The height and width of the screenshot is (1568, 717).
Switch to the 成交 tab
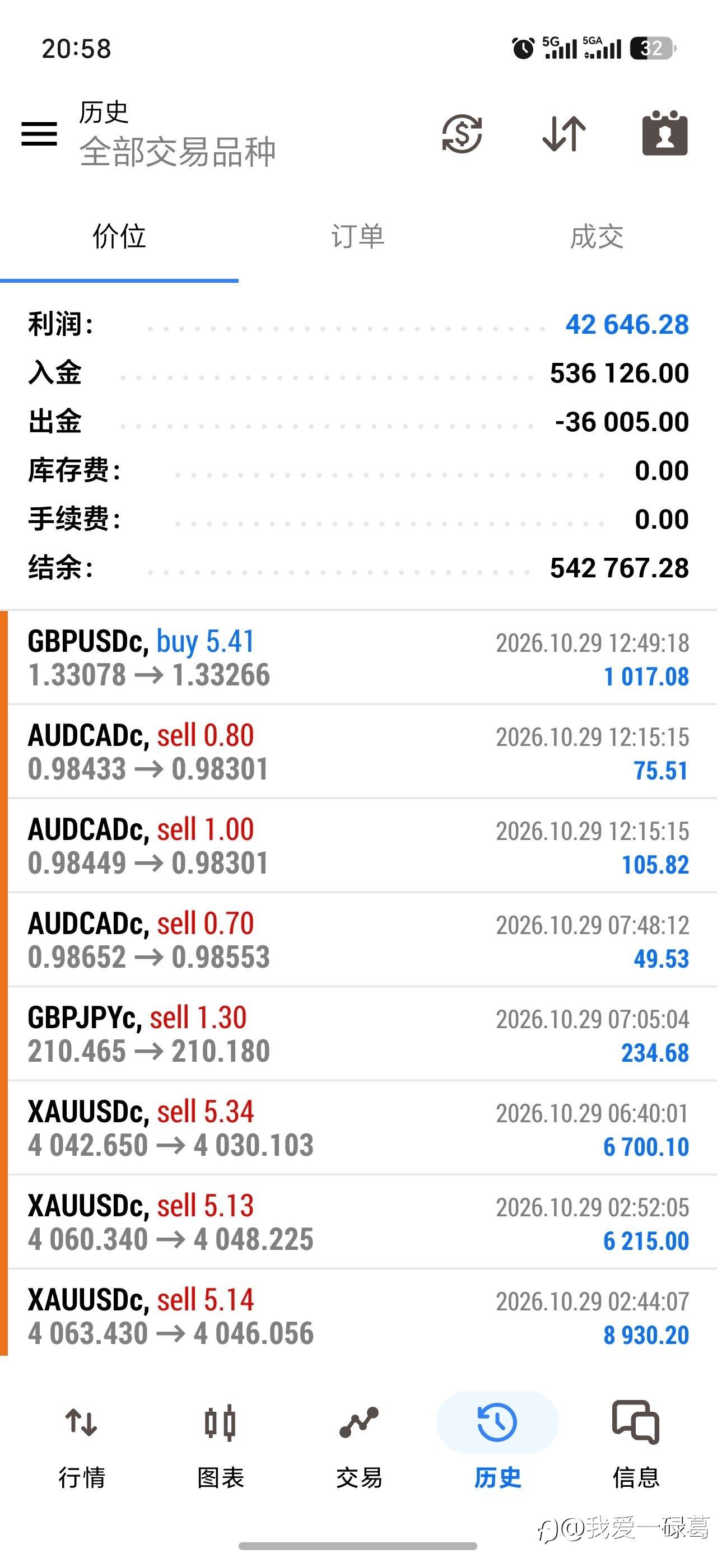(597, 237)
